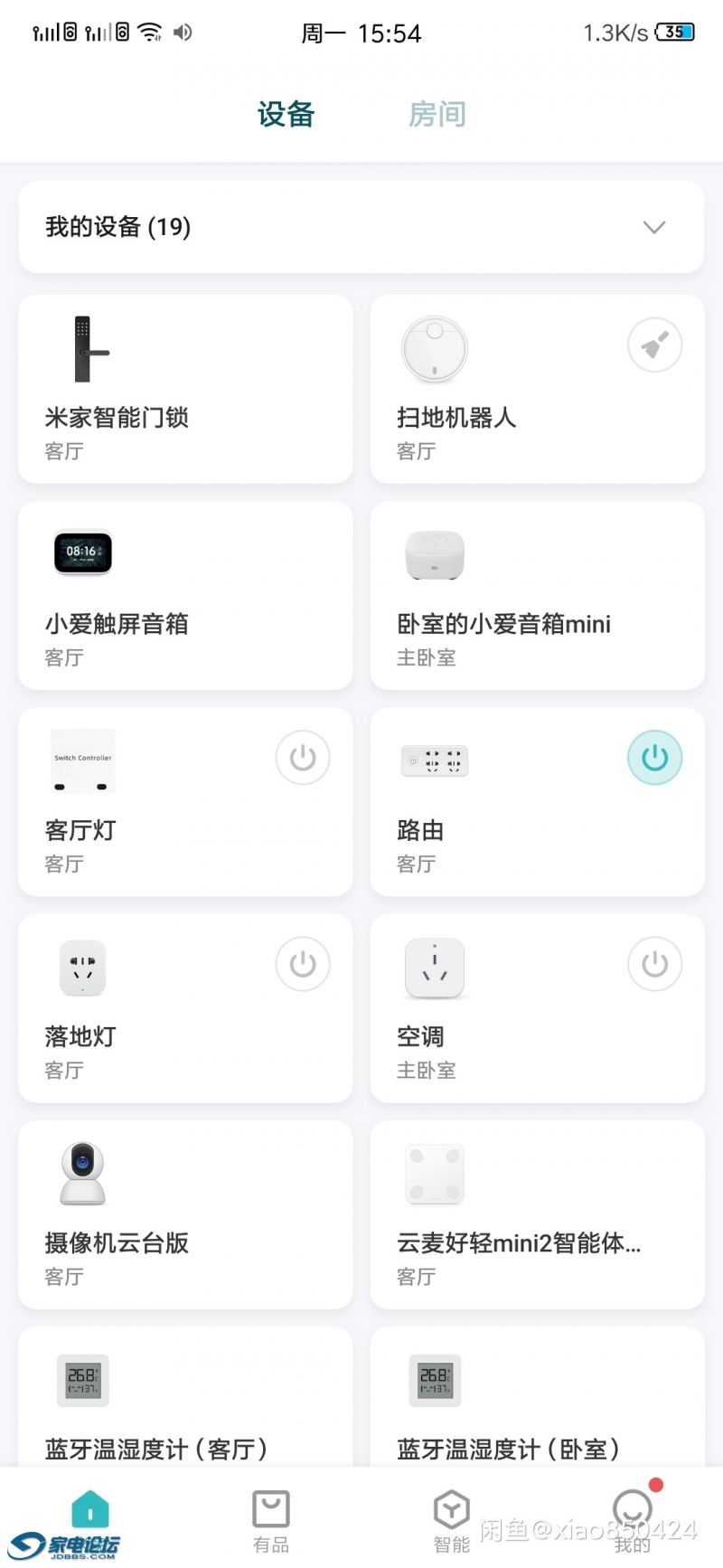Viewport: 723px width, 1568px height.
Task: Expand the 我的设备 (19) dropdown
Action: [x=653, y=227]
